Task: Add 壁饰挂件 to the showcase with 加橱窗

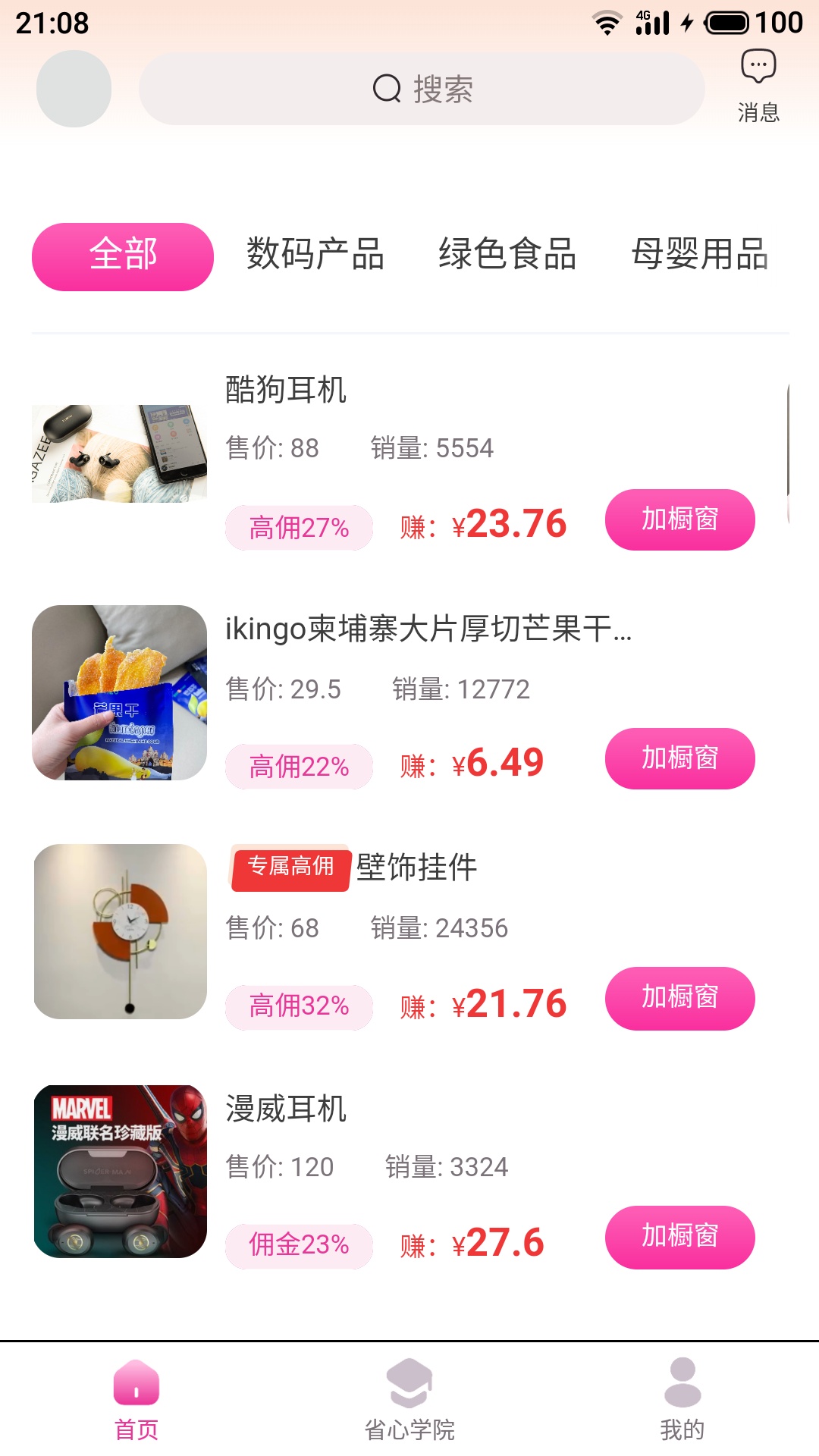Action: point(679,998)
